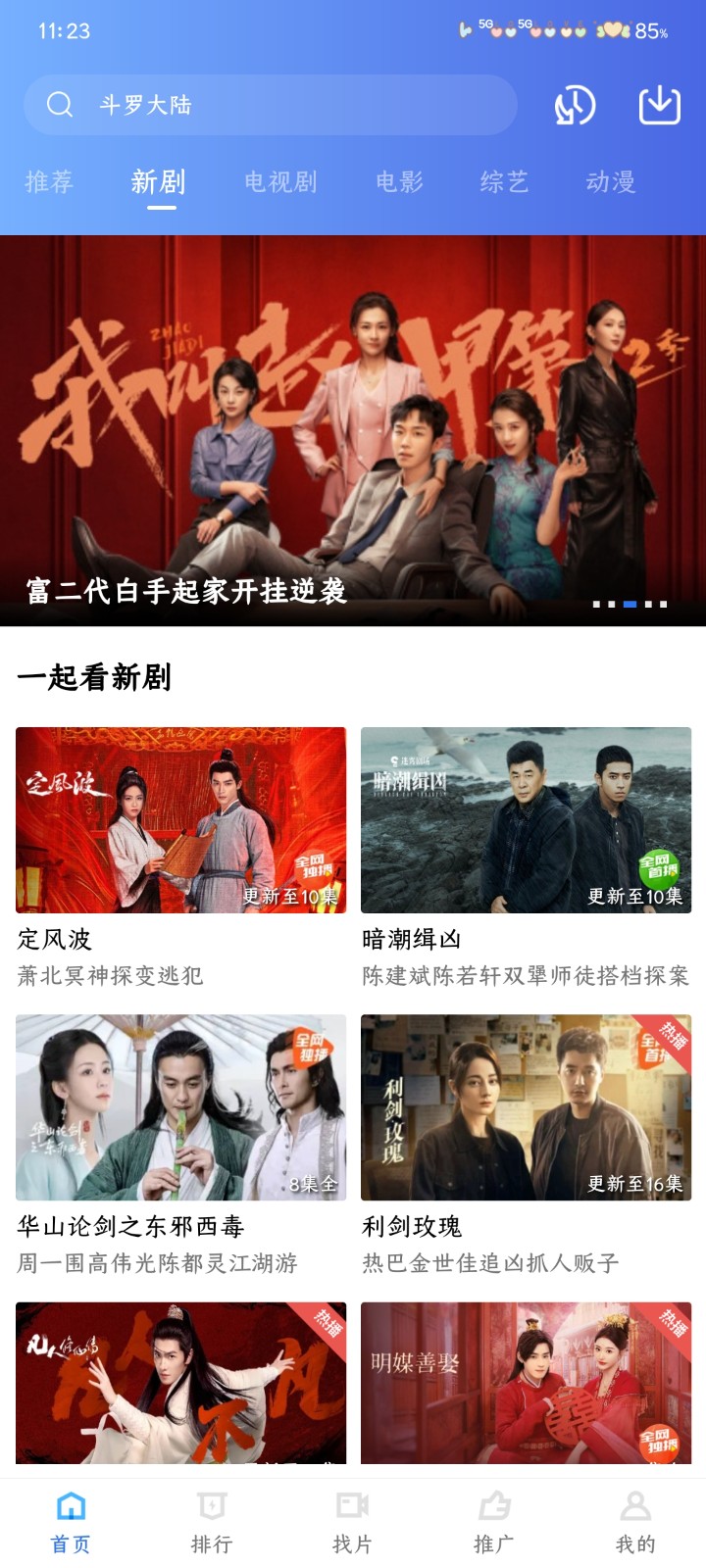Viewport: 706px width, 1568px height.
Task: Open the download manager icon
Action: (658, 105)
